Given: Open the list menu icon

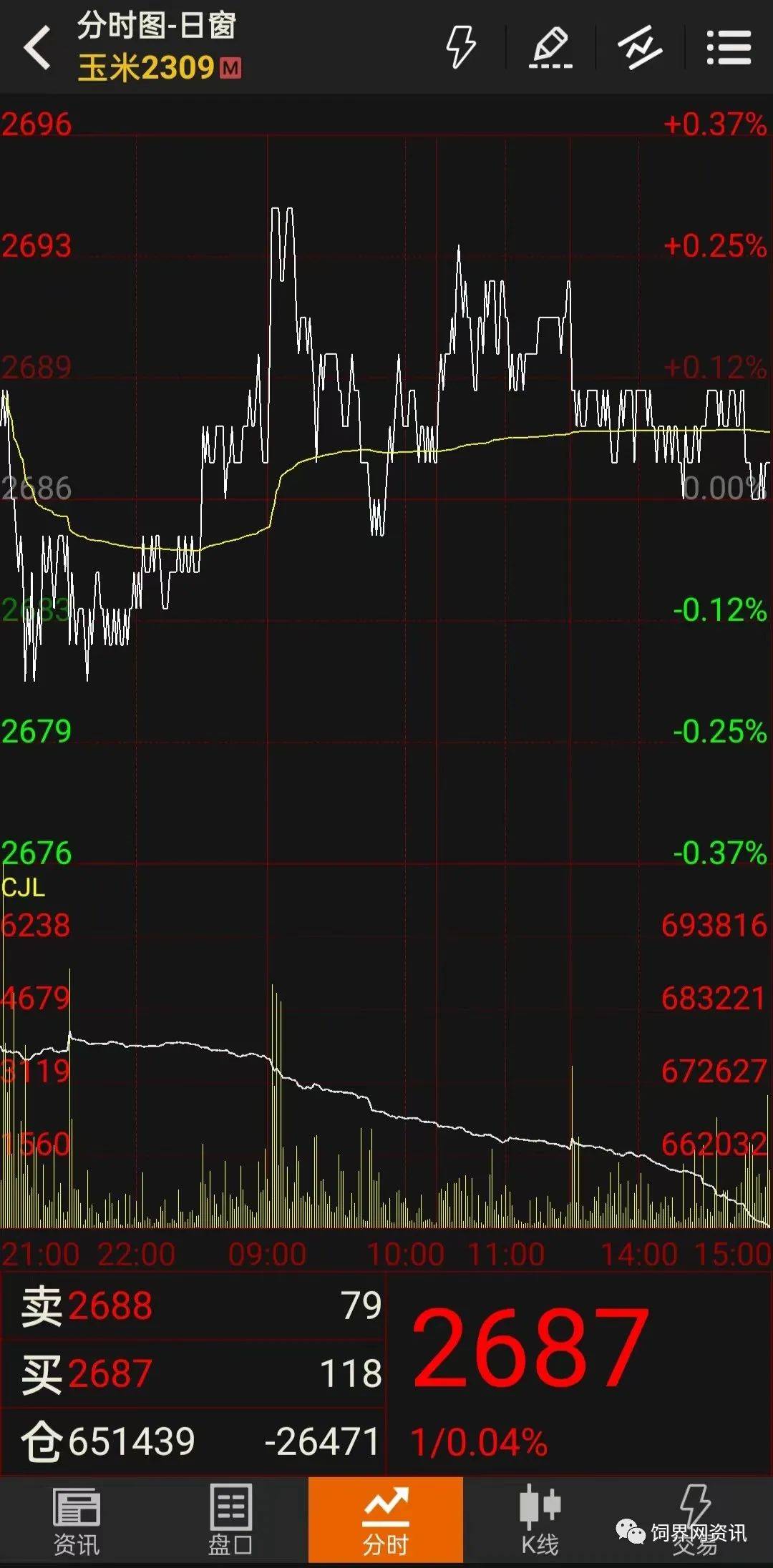Looking at the screenshot, I should (729, 47).
